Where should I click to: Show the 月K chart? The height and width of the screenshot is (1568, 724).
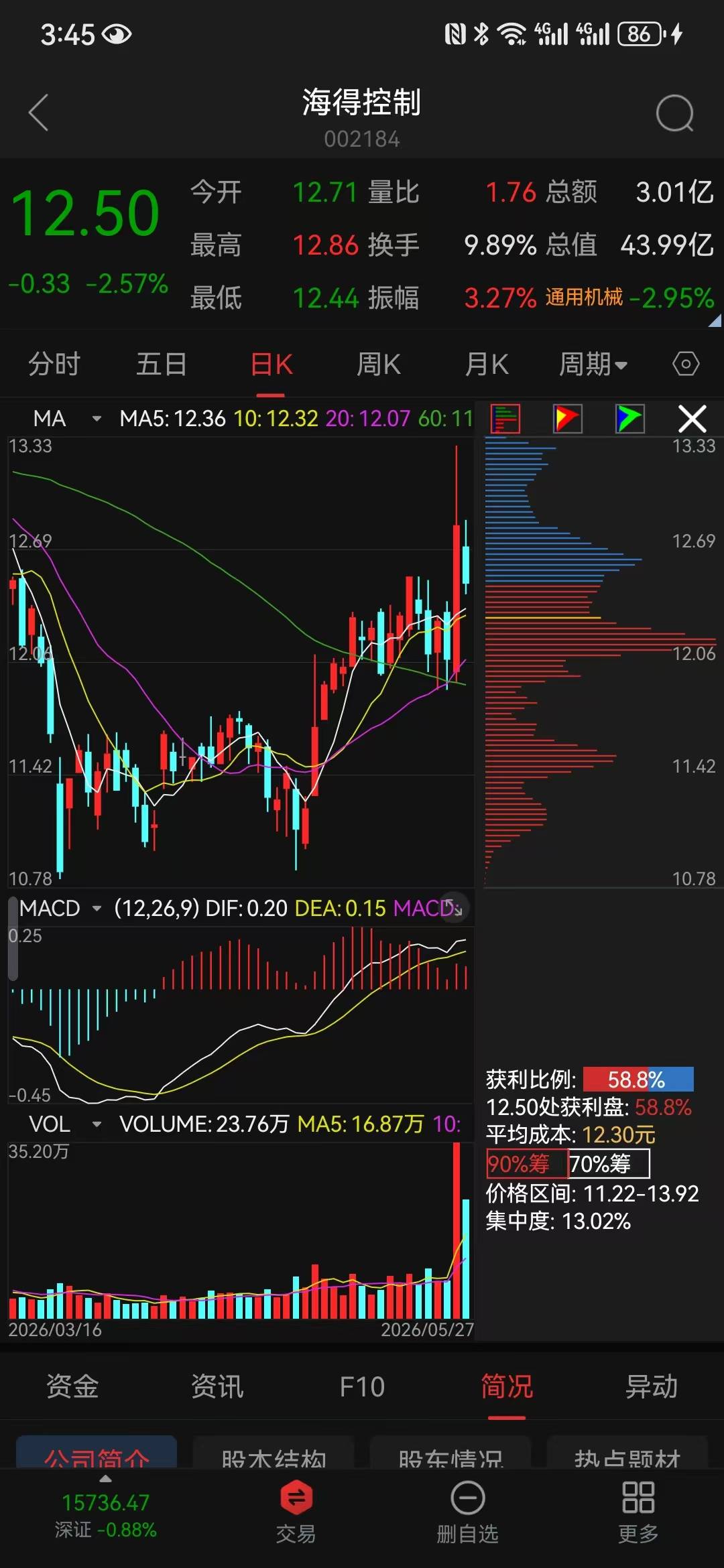(x=487, y=365)
